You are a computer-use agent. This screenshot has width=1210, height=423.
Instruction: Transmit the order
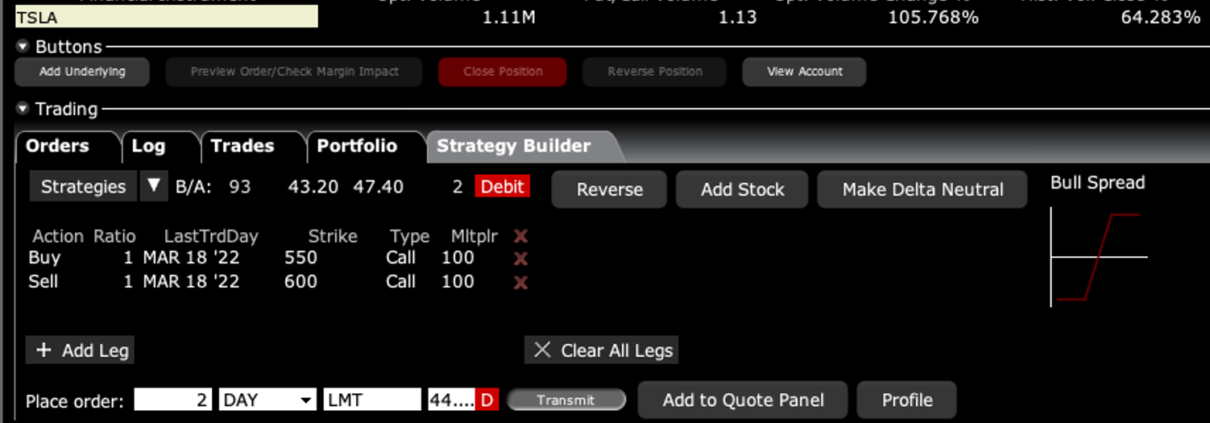click(566, 400)
